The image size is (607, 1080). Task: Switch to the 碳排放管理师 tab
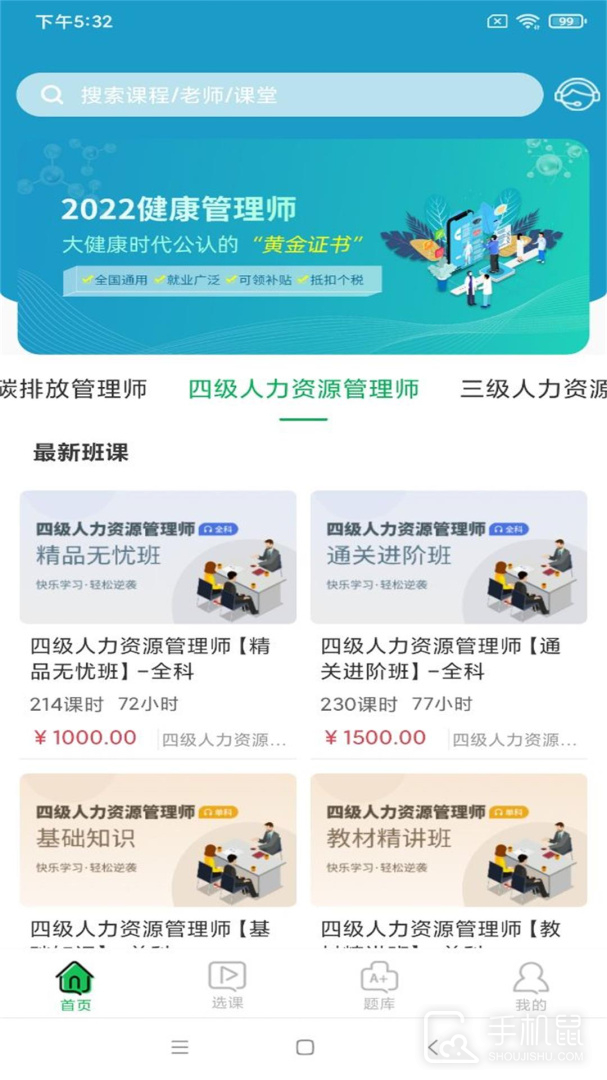[x=75, y=389]
